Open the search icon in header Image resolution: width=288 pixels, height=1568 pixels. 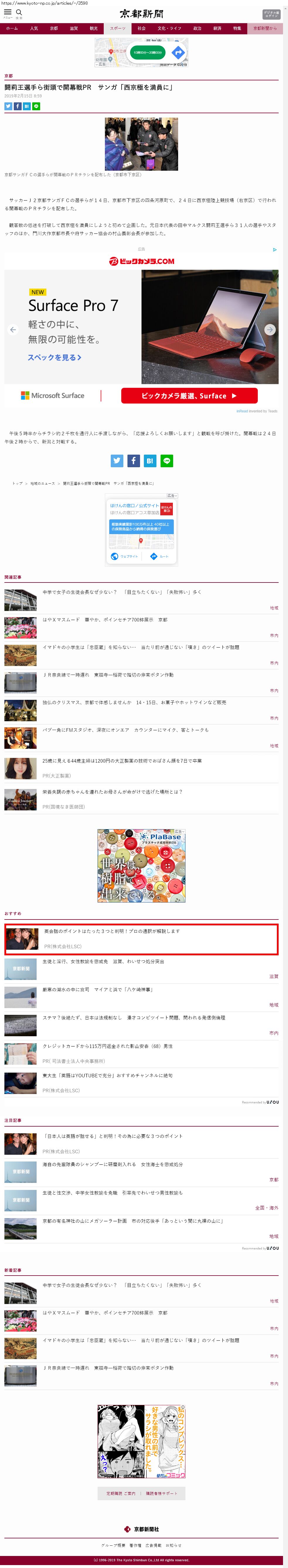(x=19, y=12)
